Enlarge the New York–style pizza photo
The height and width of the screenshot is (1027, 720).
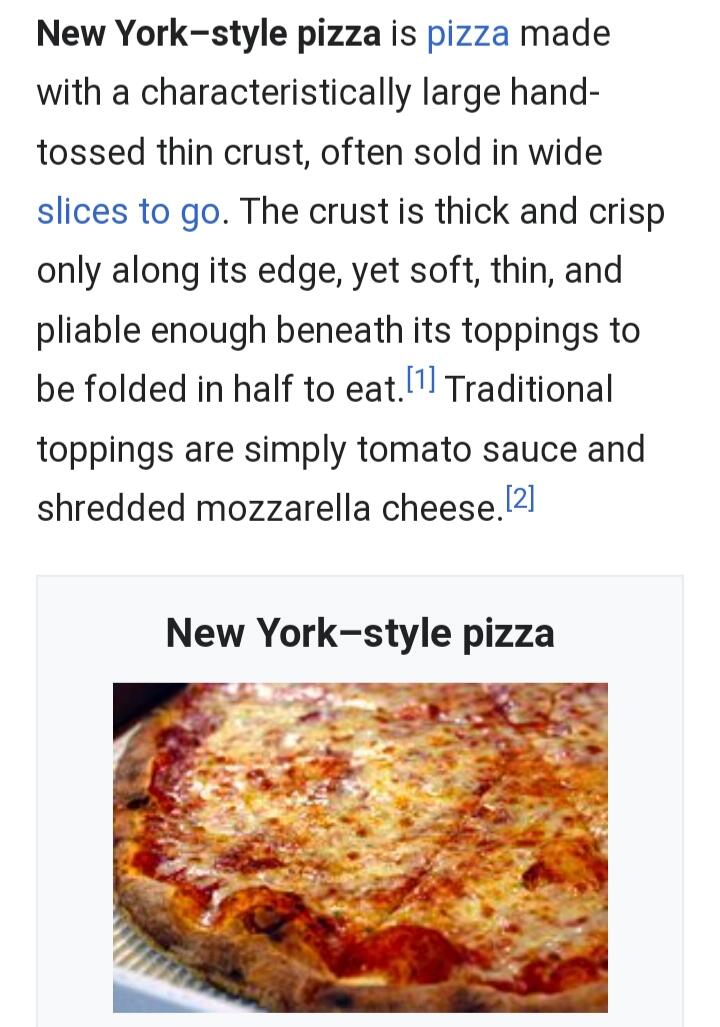(360, 847)
